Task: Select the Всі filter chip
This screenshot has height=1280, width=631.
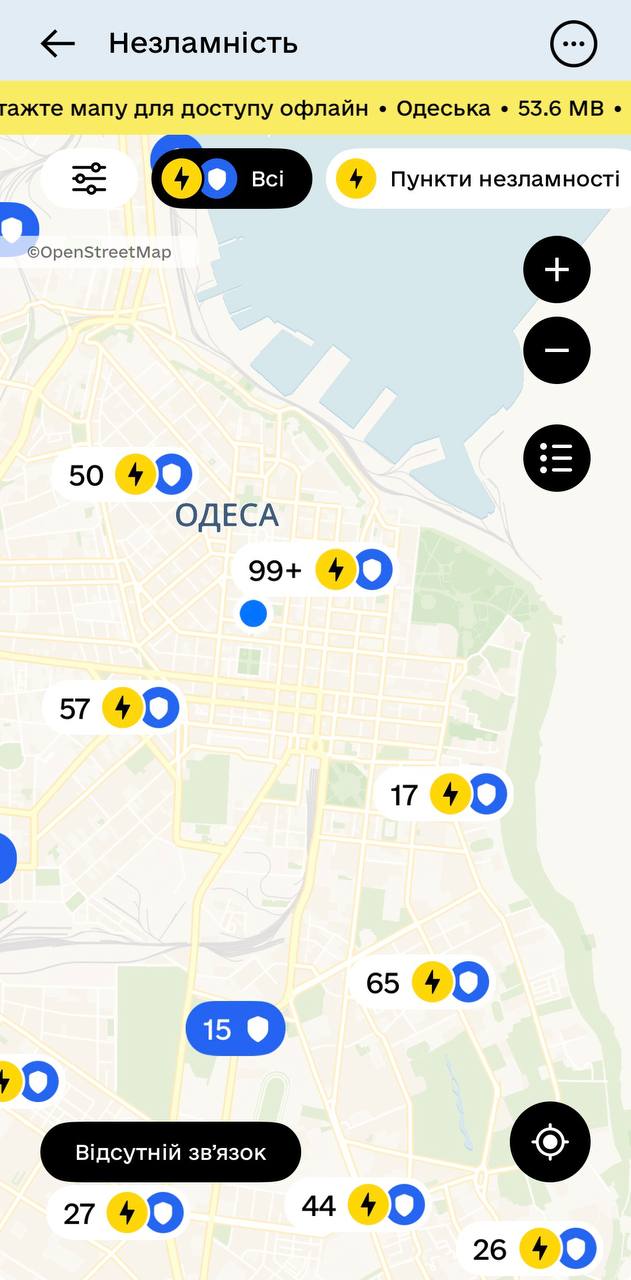Action: coord(231,179)
